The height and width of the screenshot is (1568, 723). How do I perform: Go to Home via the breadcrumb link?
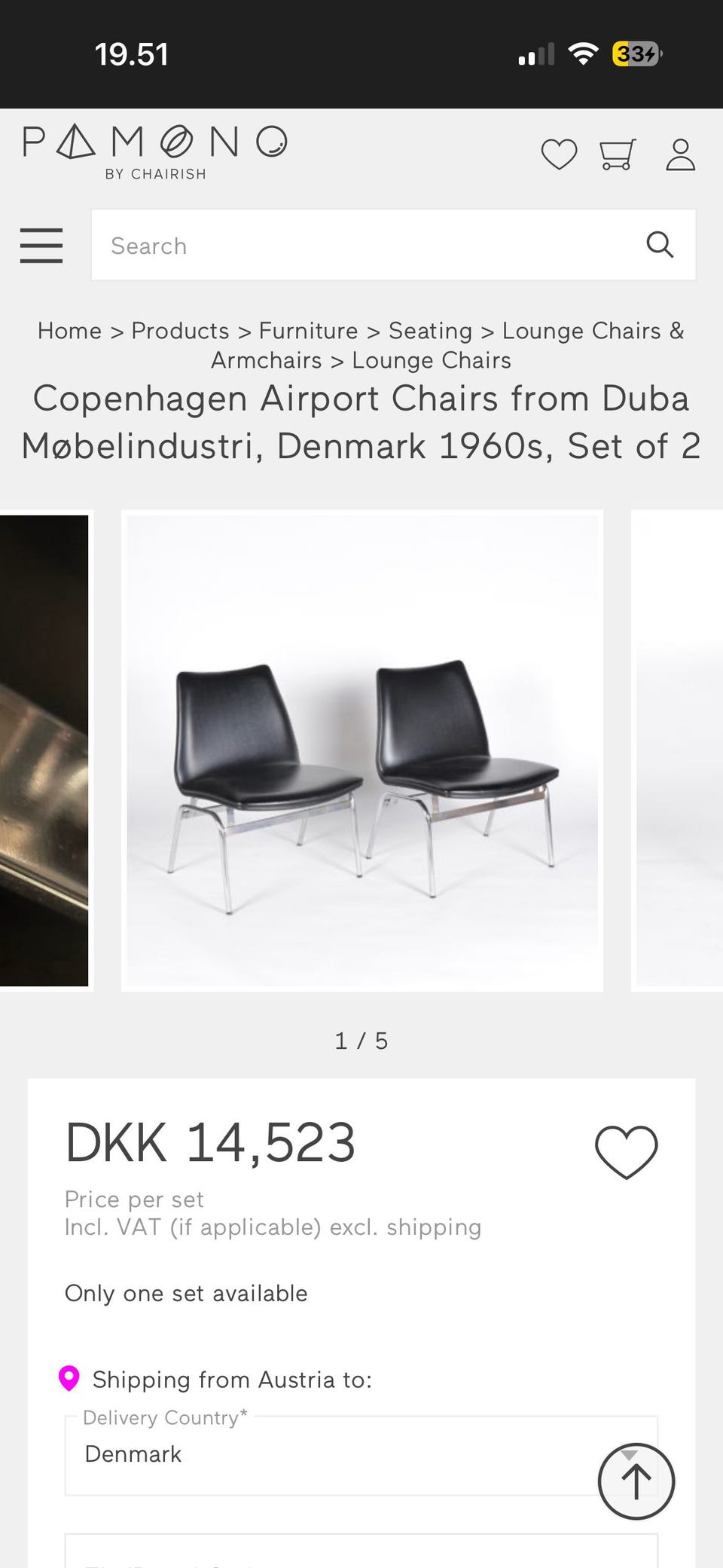click(69, 331)
